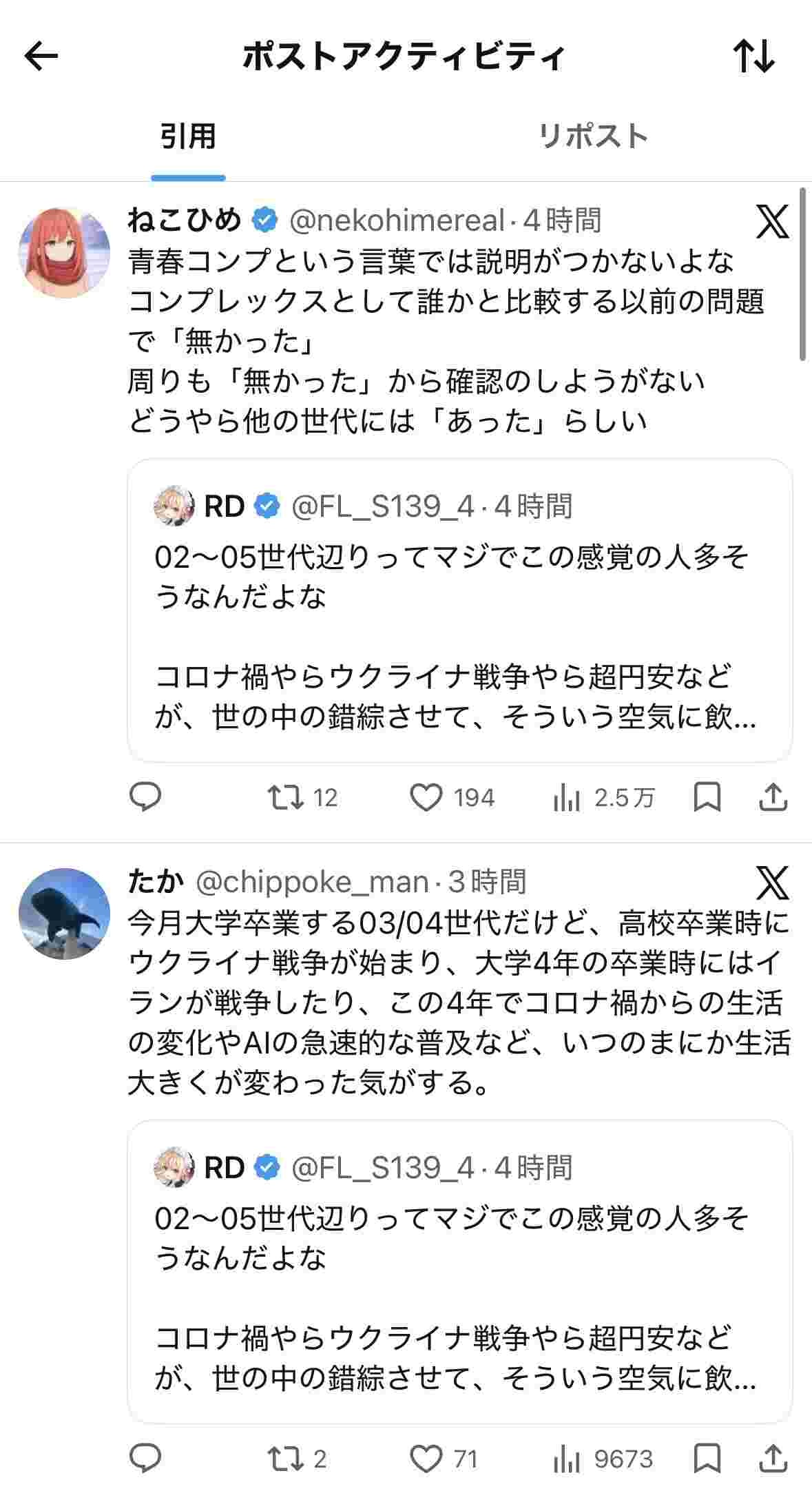Open the sort order icon

click(x=754, y=56)
